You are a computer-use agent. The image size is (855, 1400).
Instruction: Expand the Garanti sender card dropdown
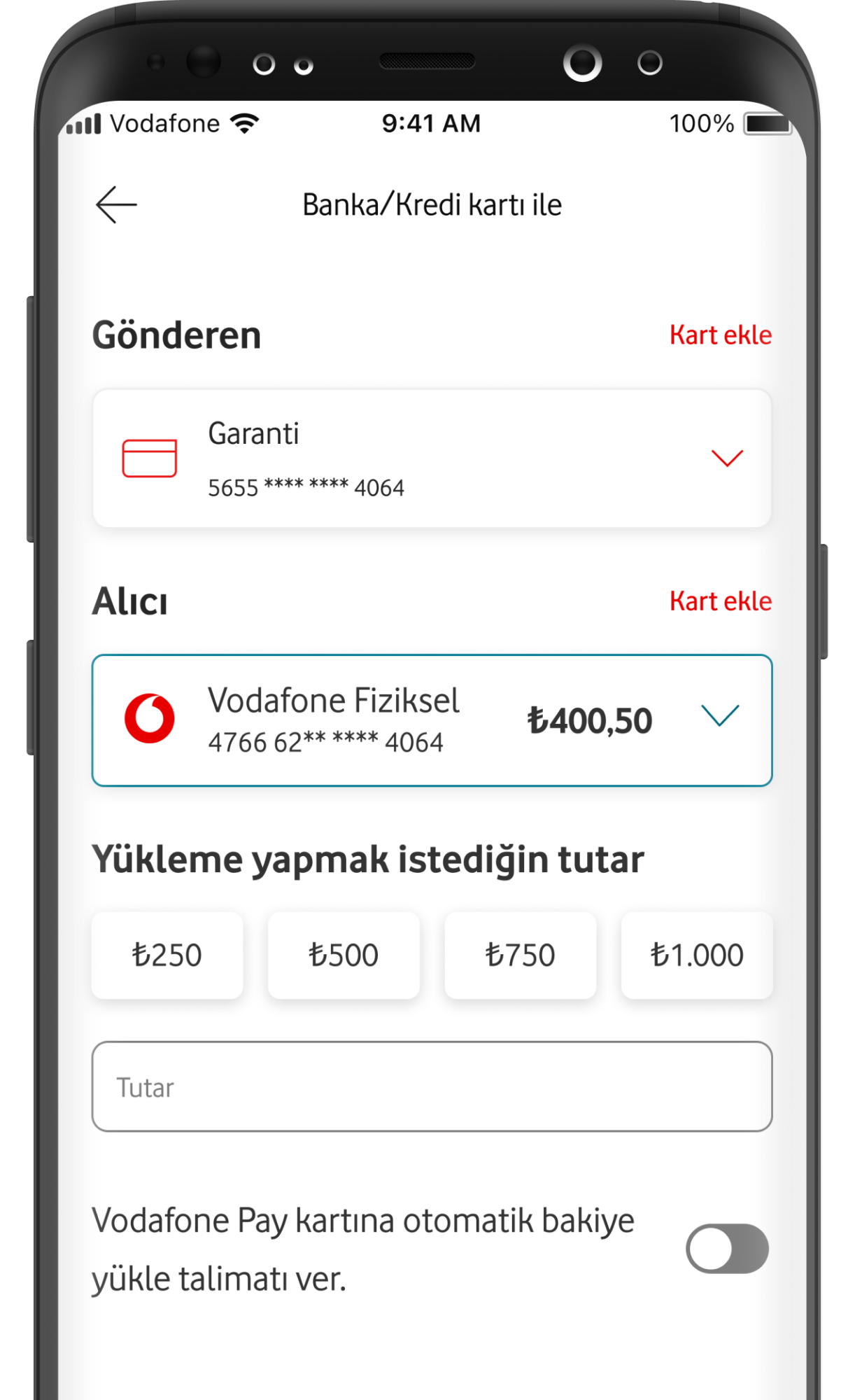[726, 458]
